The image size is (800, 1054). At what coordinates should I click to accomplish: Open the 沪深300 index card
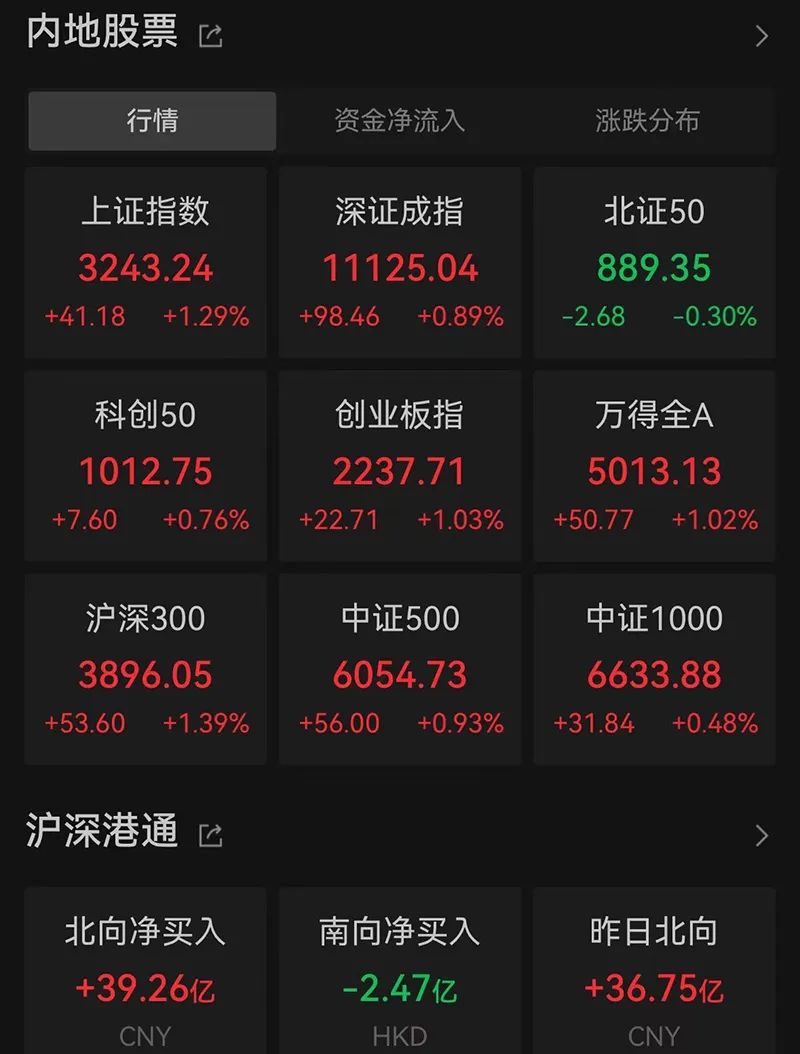(x=146, y=669)
